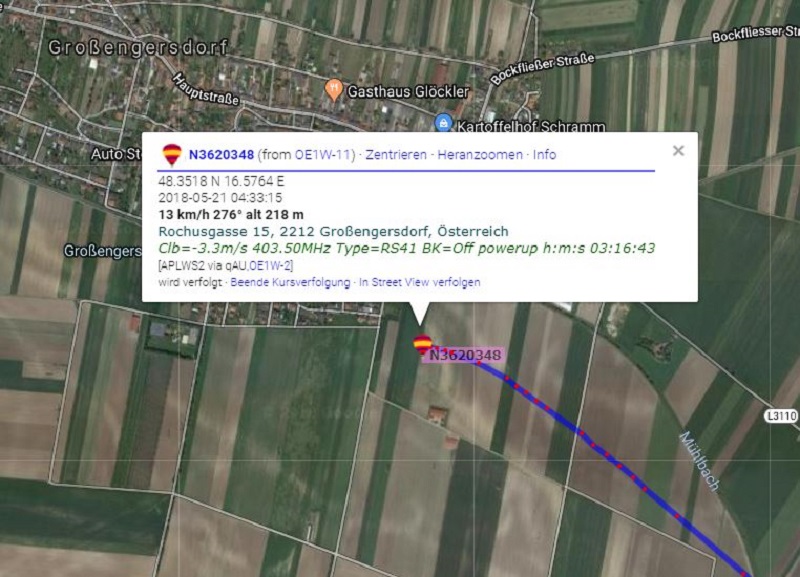Tap Heranzoomen to zoom in

tap(480, 155)
